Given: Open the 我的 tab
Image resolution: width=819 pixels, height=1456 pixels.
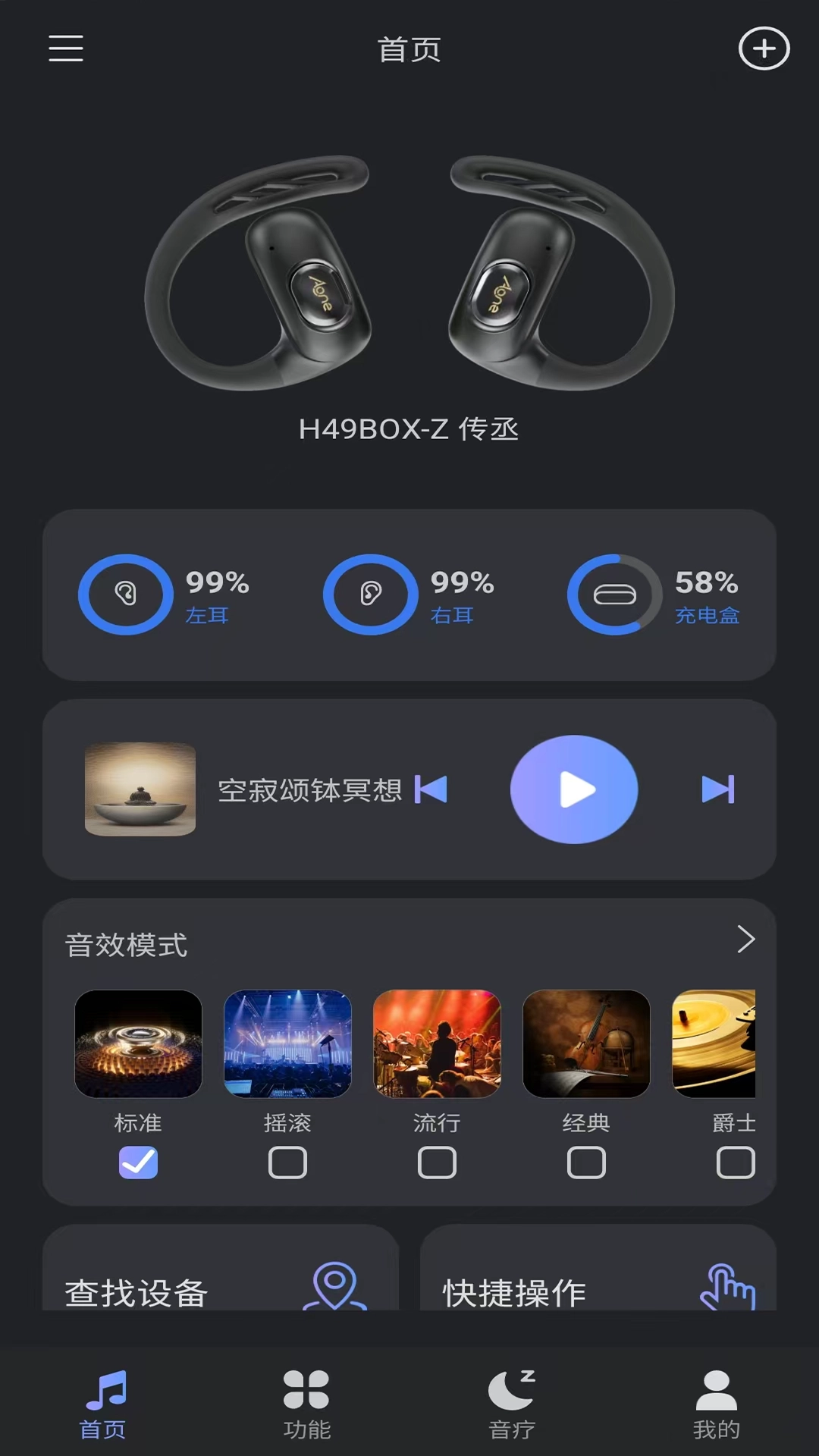Looking at the screenshot, I should 716,1404.
